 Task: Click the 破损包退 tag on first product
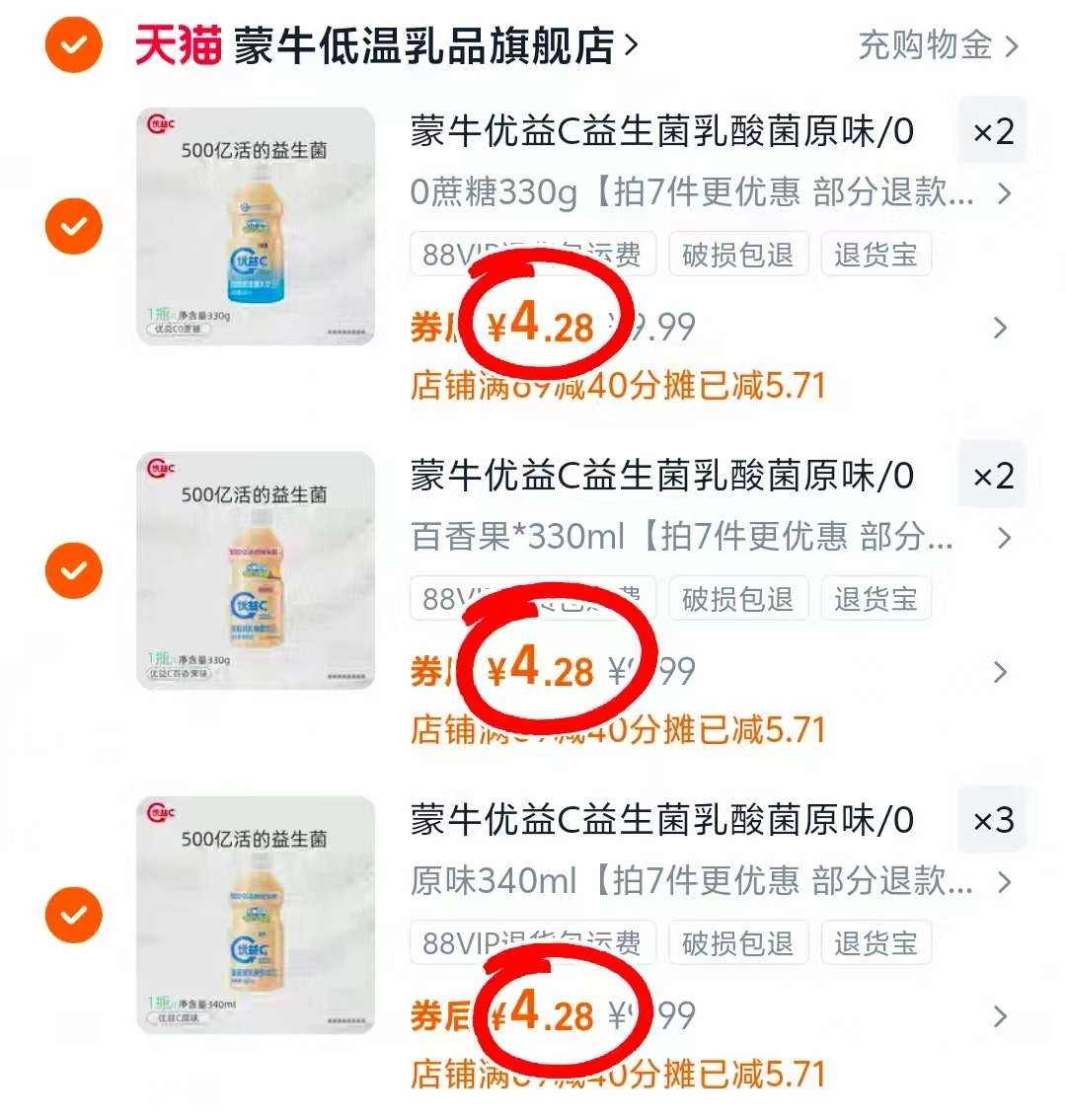click(x=738, y=254)
